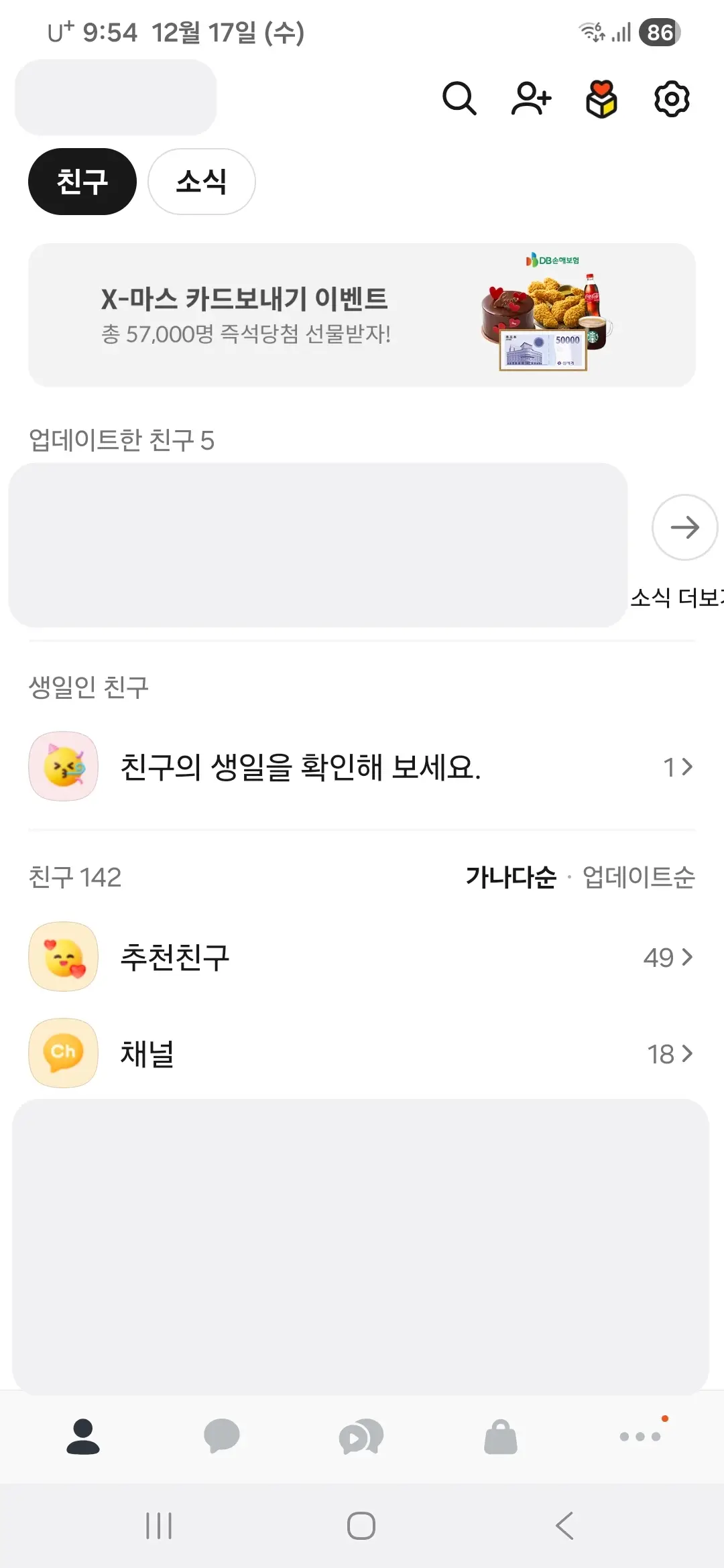This screenshot has width=724, height=1568.
Task: Open the X-마스 card event banner
Action: (362, 314)
